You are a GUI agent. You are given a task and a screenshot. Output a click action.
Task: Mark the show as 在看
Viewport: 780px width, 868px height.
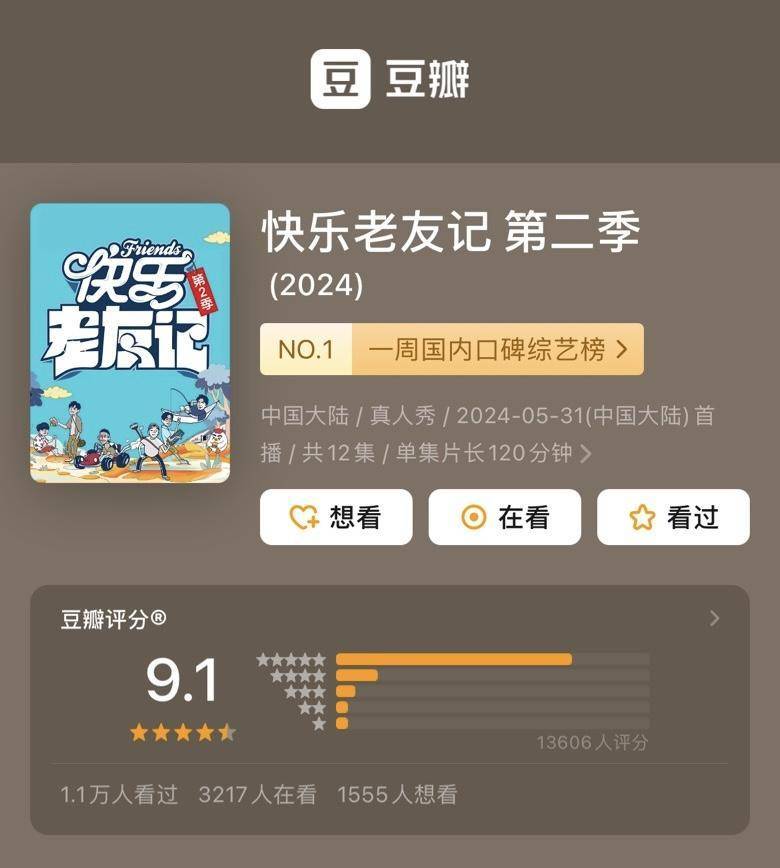[505, 517]
